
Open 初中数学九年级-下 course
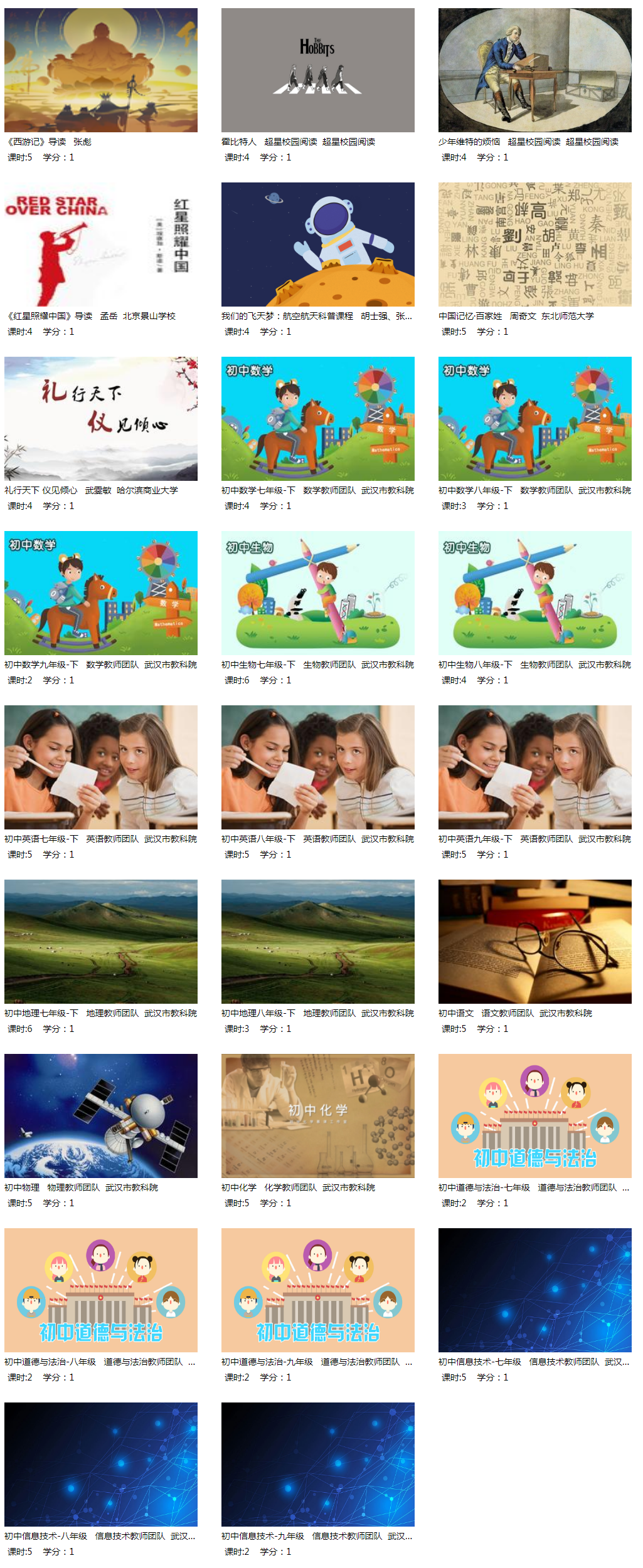[100, 593]
